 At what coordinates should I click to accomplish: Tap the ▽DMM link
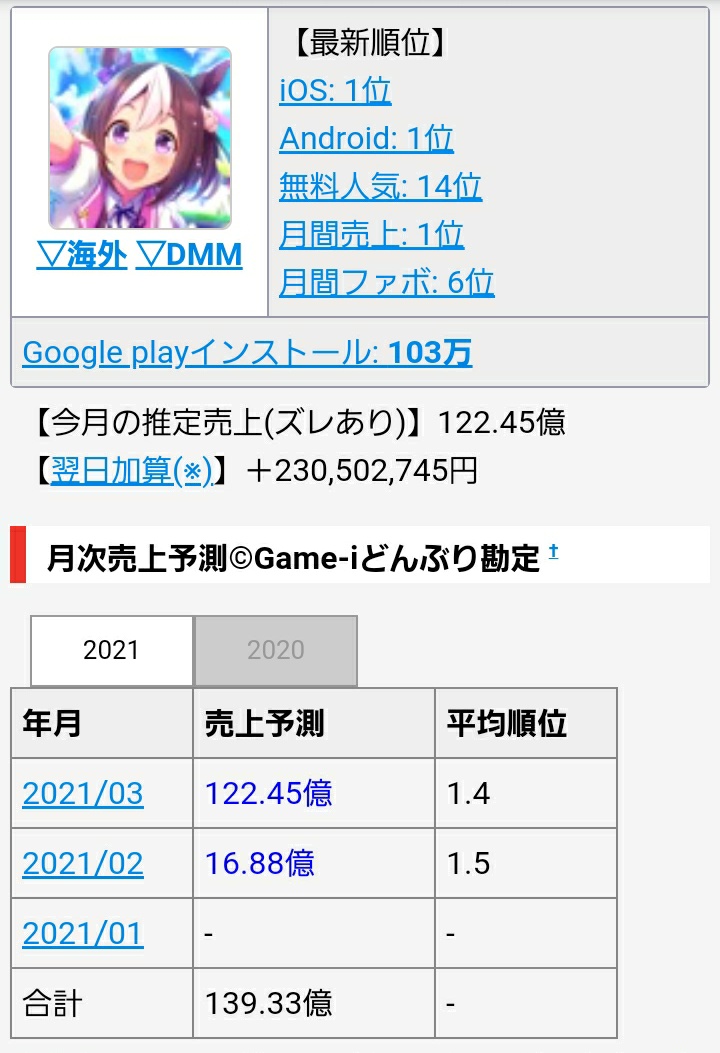[189, 255]
